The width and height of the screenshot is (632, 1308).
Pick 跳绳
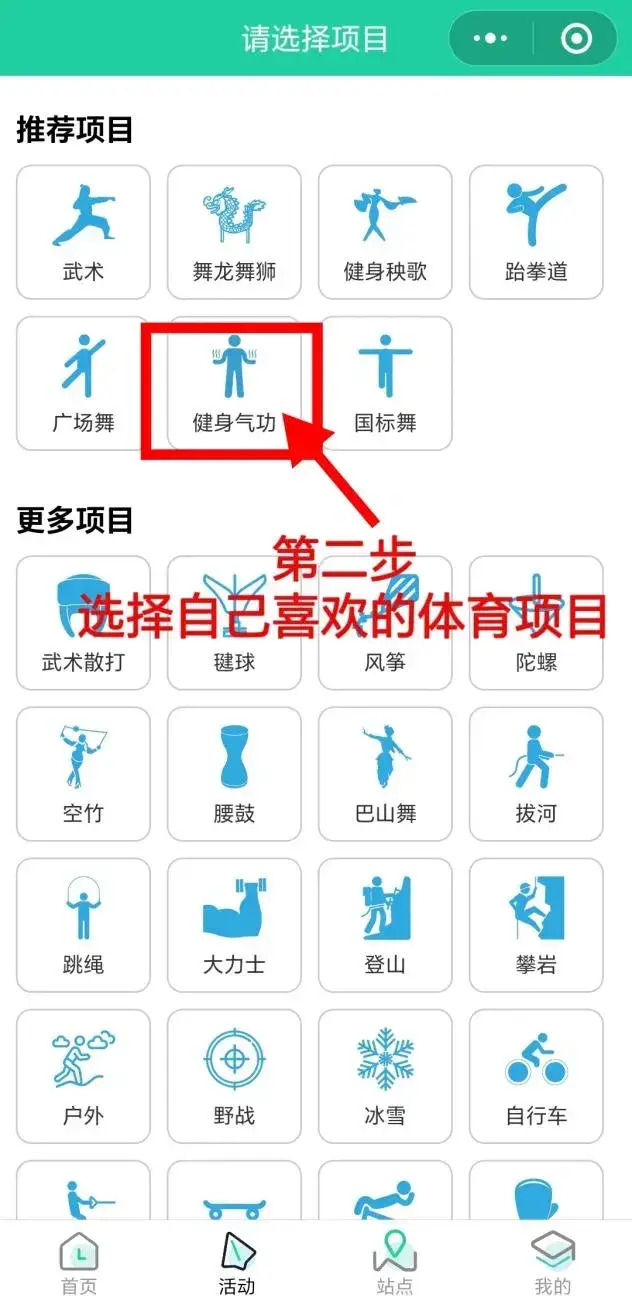tap(83, 925)
